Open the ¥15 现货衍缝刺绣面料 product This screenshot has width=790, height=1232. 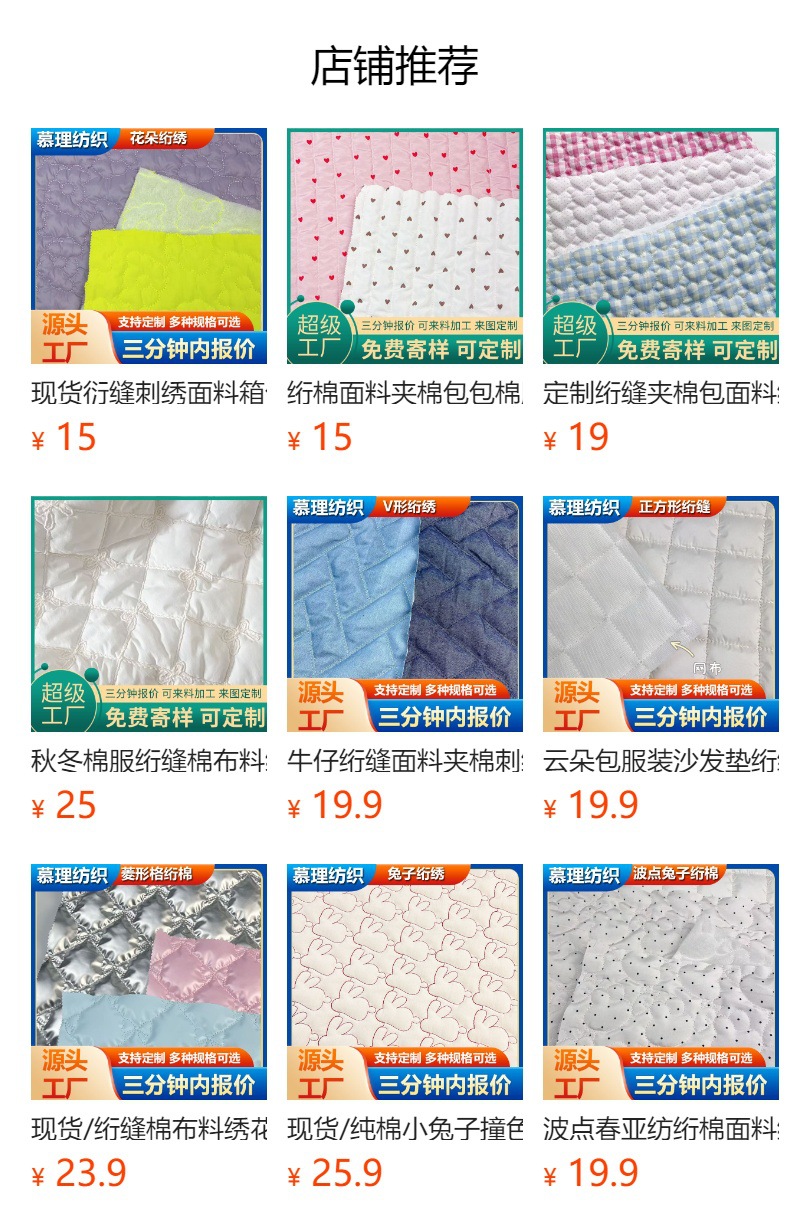149,246
